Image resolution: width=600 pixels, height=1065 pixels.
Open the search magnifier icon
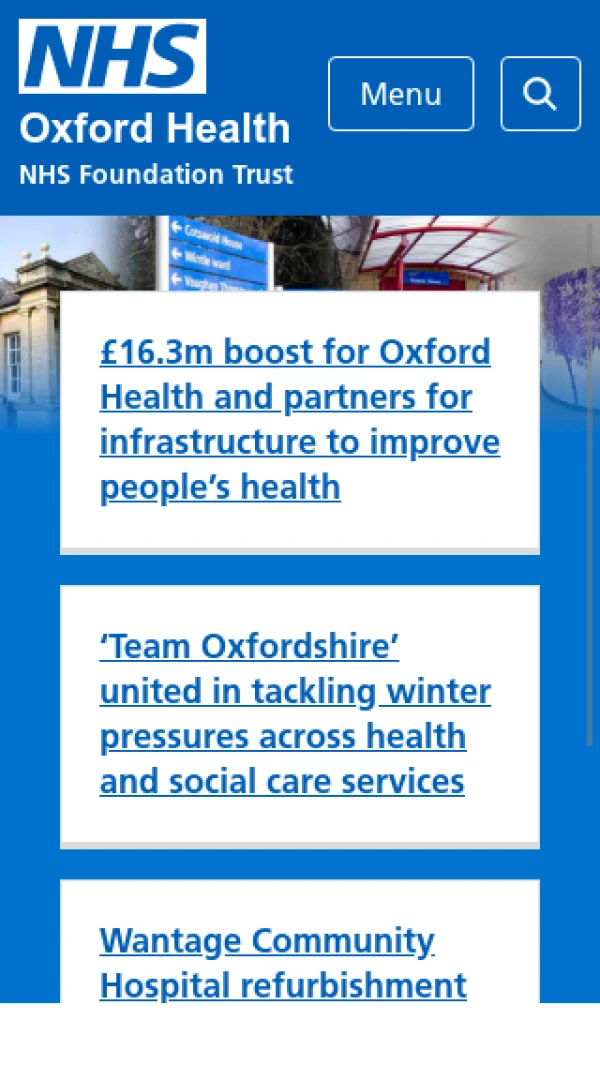(x=540, y=94)
